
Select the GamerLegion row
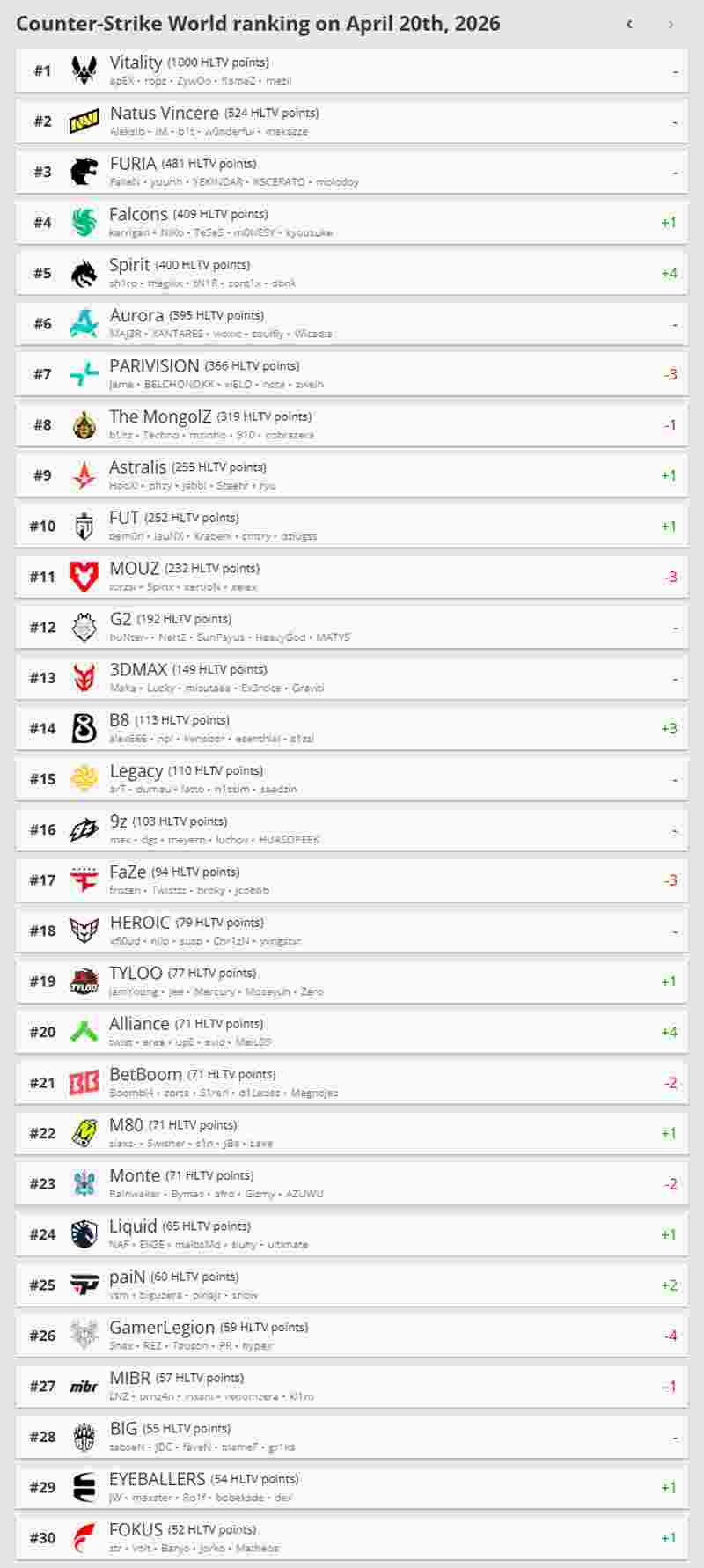(x=352, y=1336)
